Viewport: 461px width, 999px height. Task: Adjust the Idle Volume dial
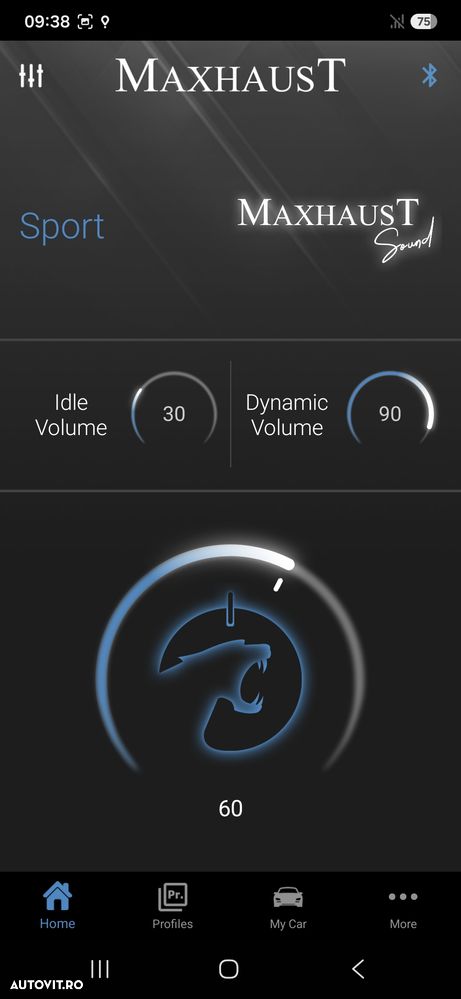[174, 414]
